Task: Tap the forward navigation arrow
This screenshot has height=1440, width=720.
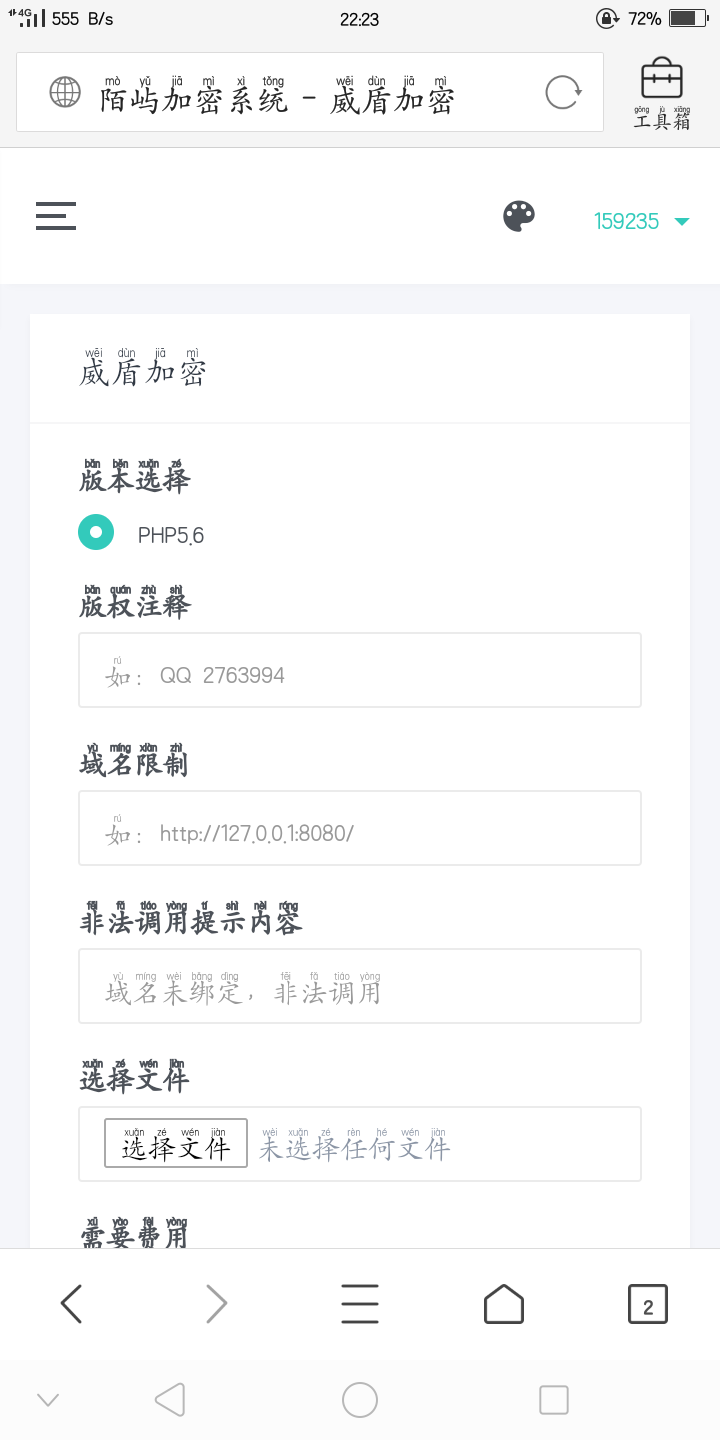Action: 215,1303
